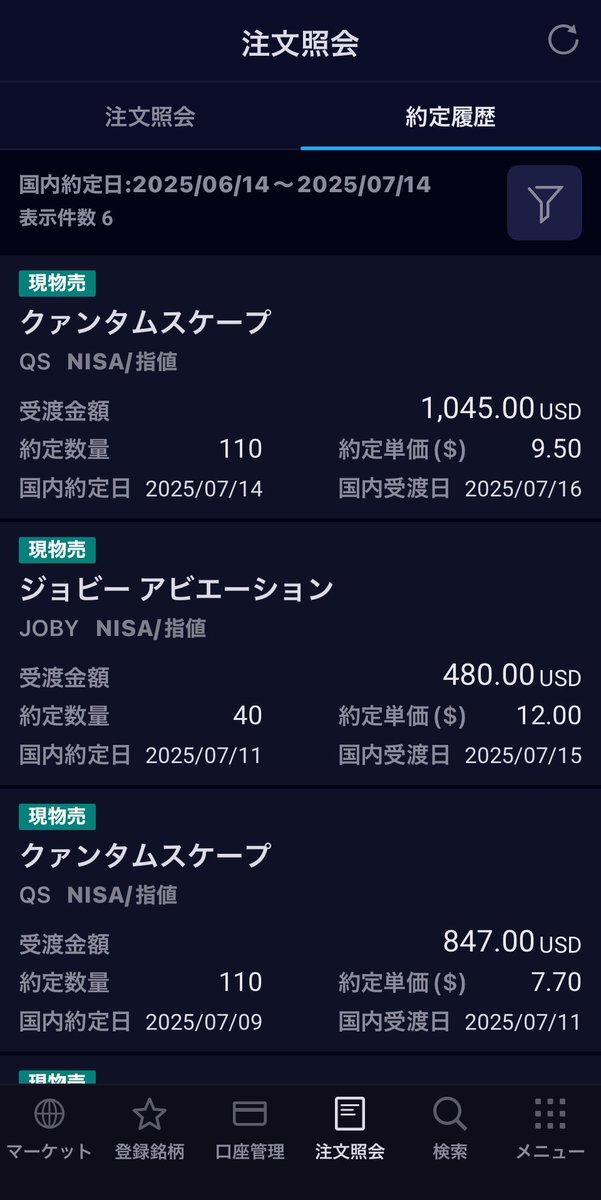The image size is (601, 1200).
Task: Switch to 口座管理
Action: click(250, 1130)
